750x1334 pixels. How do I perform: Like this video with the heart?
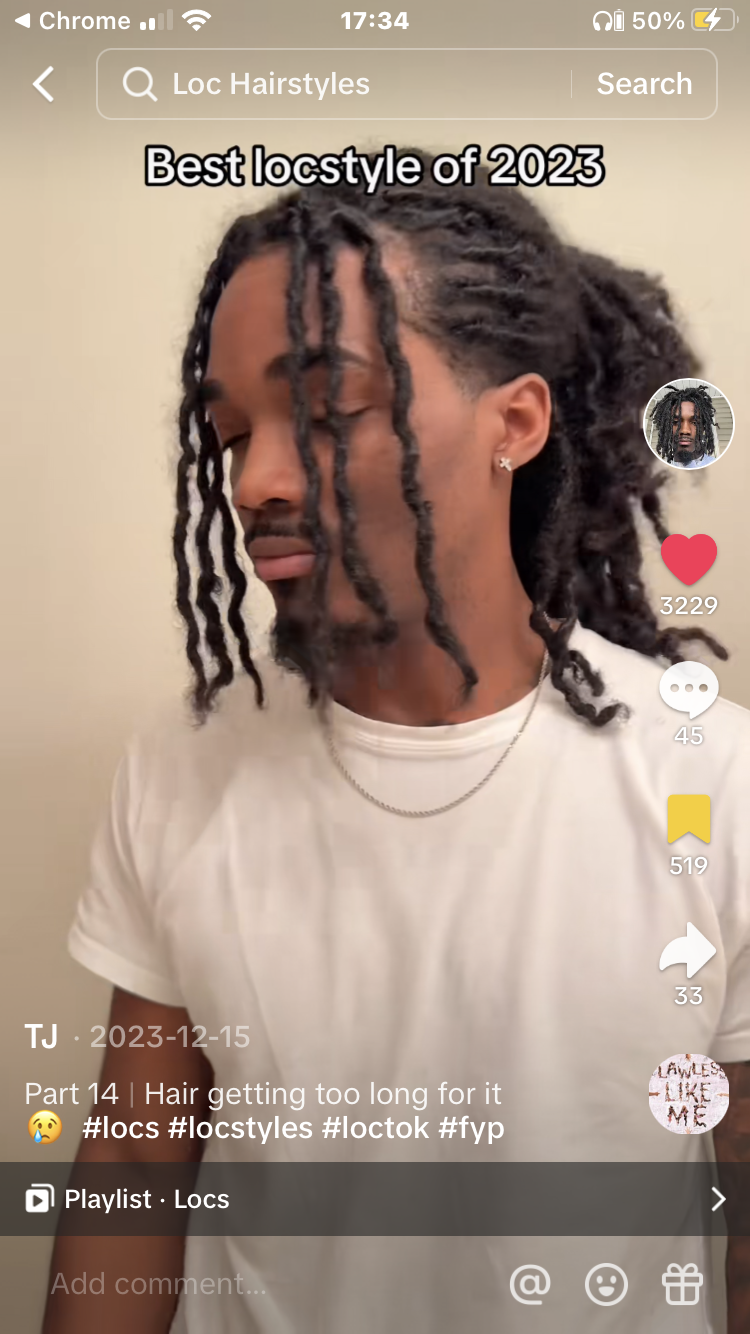688,560
